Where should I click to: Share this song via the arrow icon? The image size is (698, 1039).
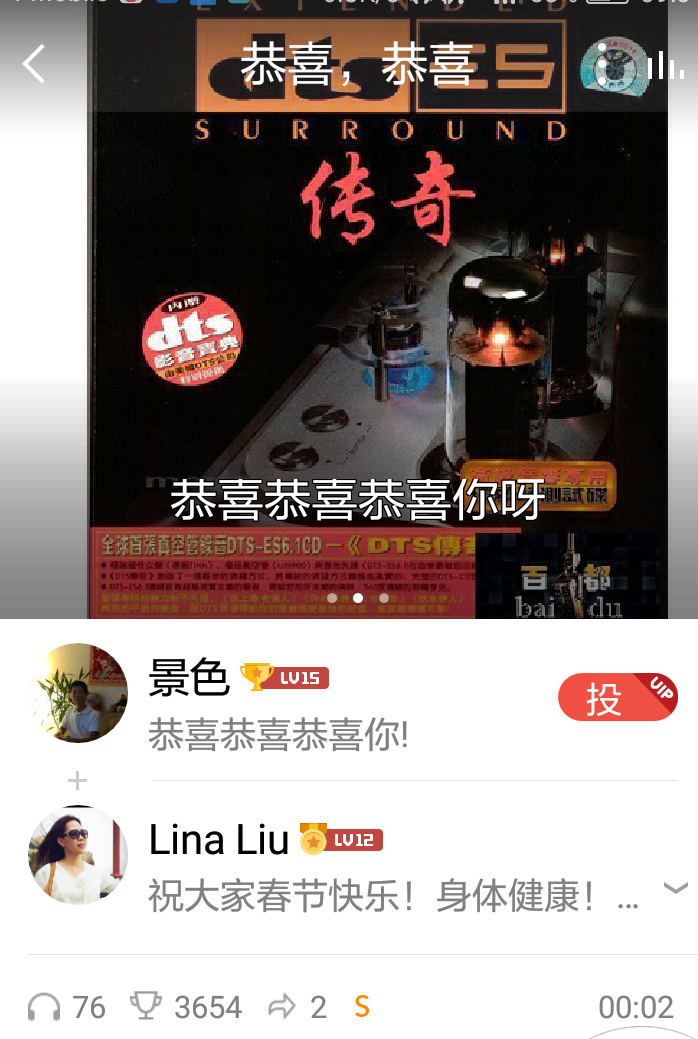[x=282, y=1006]
